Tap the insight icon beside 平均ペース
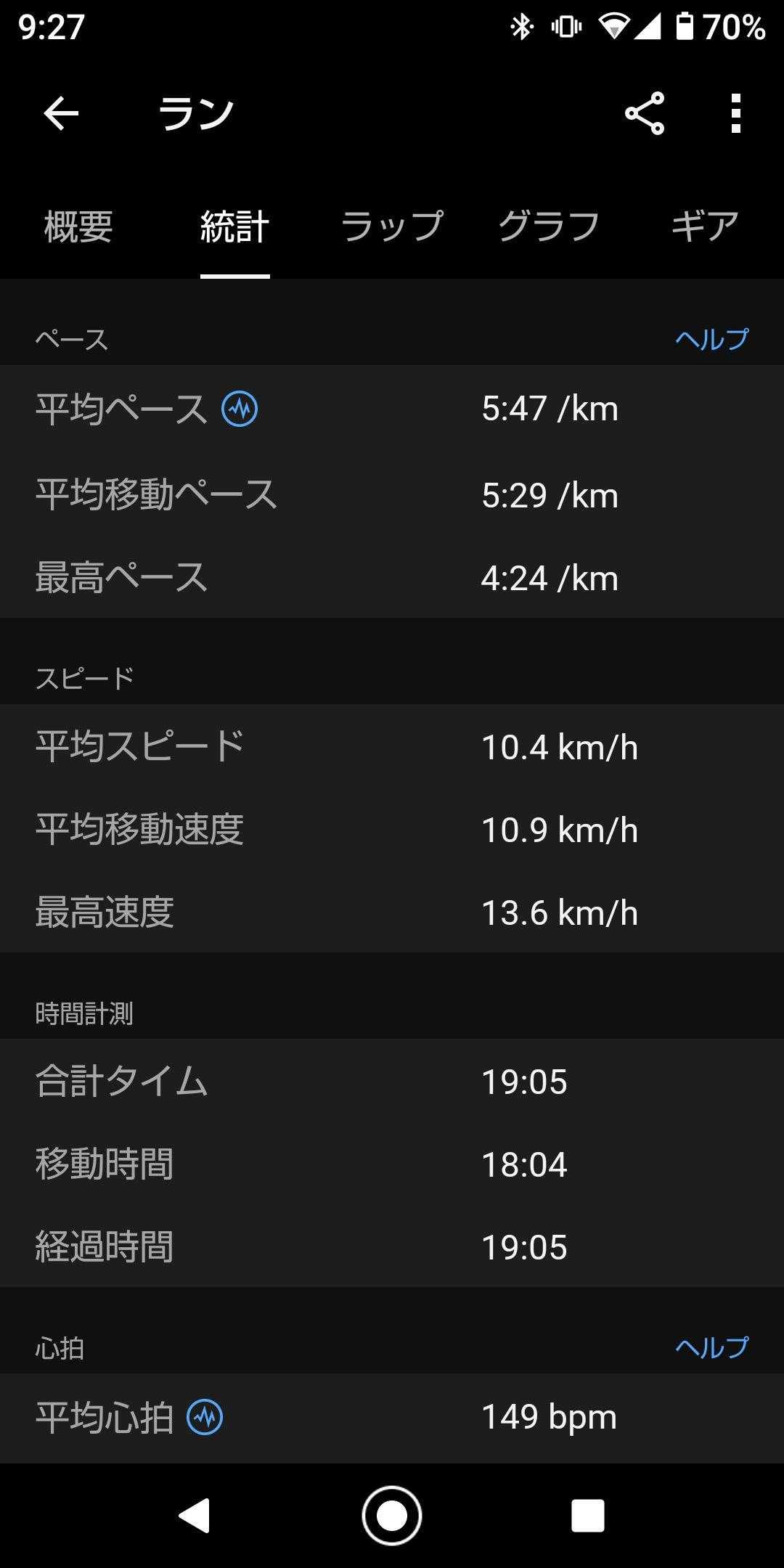This screenshot has width=784, height=1568. click(240, 409)
